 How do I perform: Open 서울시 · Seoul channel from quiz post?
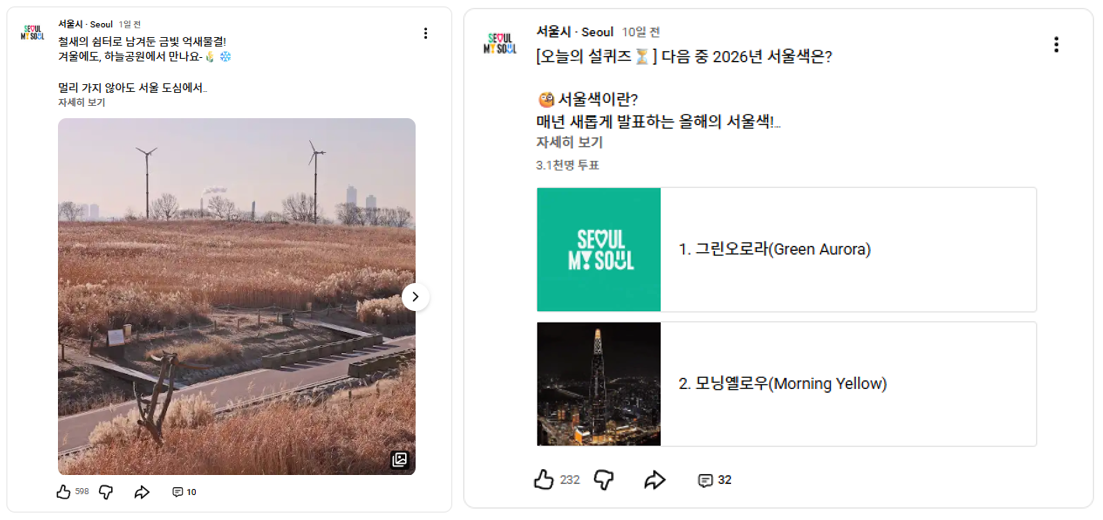click(575, 32)
